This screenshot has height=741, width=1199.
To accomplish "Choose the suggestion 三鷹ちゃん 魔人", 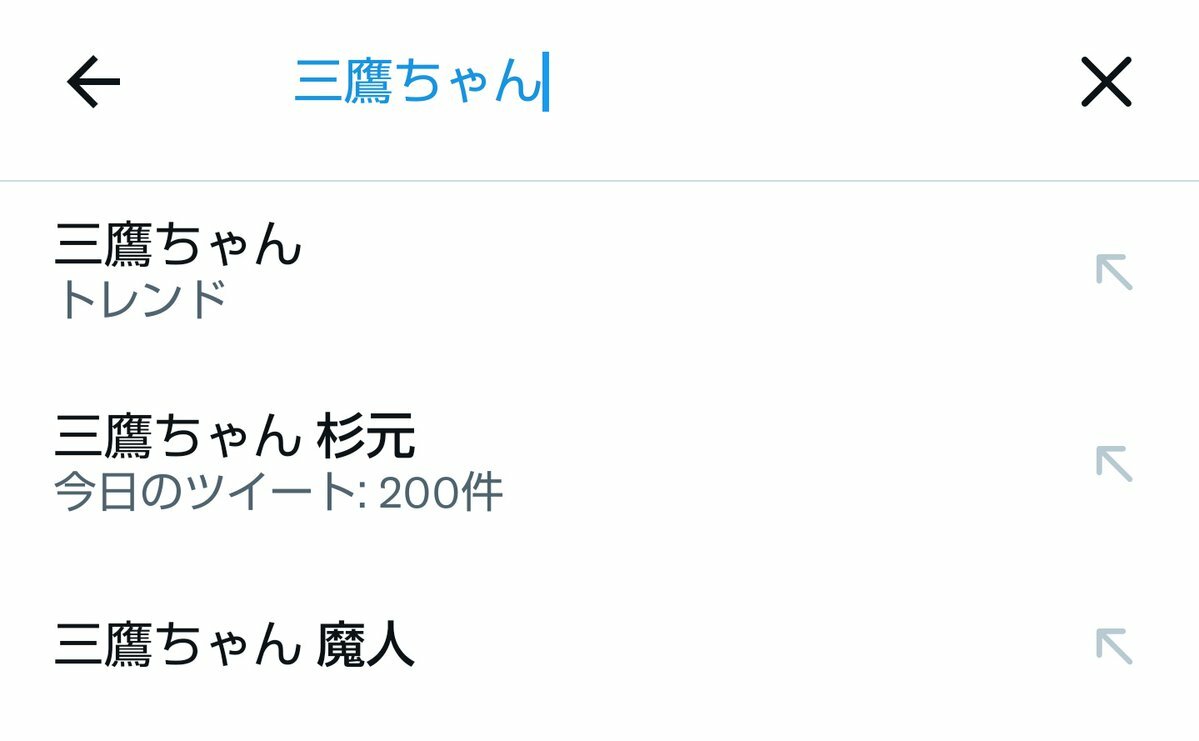I will click(235, 646).
